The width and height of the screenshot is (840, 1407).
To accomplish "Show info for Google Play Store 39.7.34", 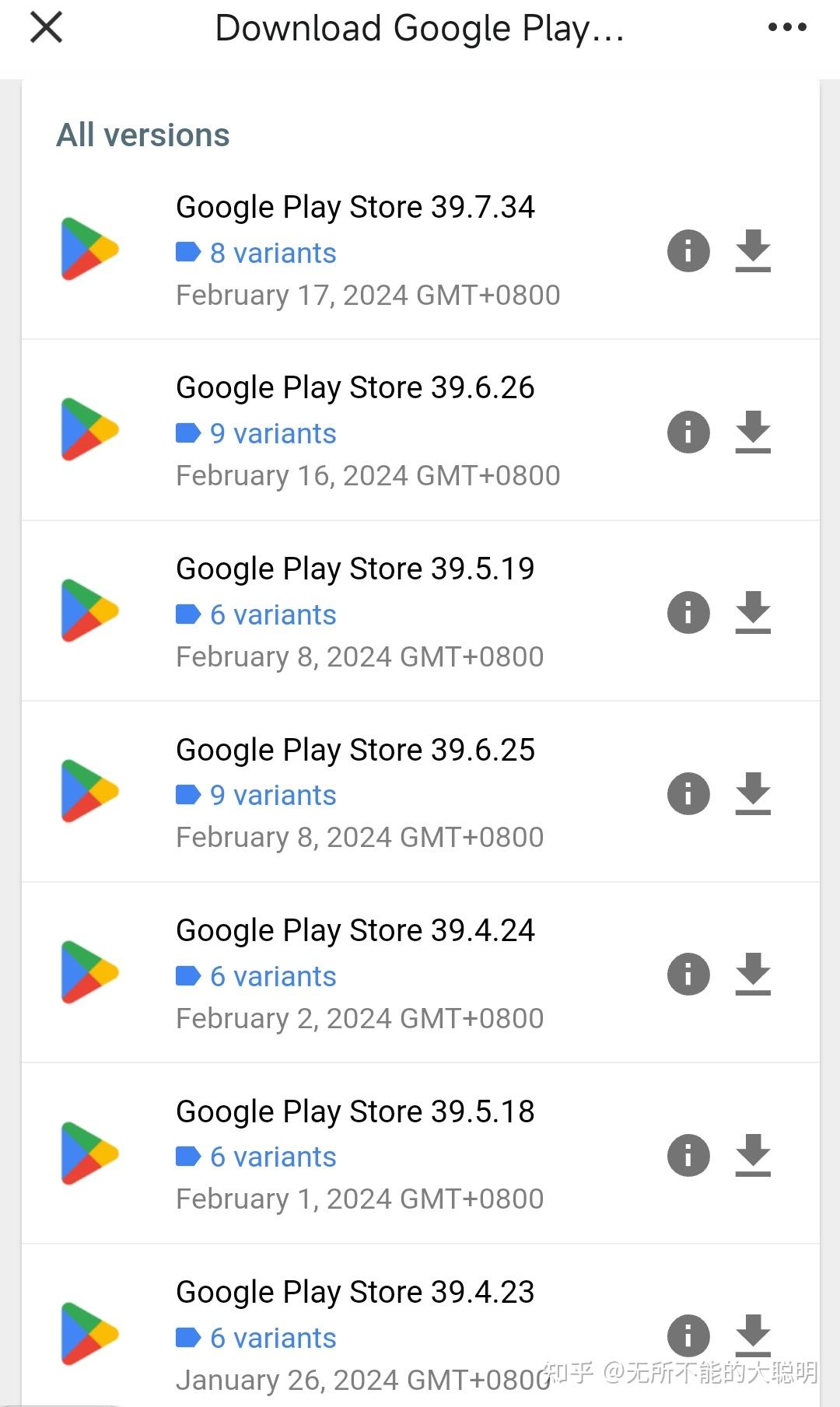I will click(688, 251).
